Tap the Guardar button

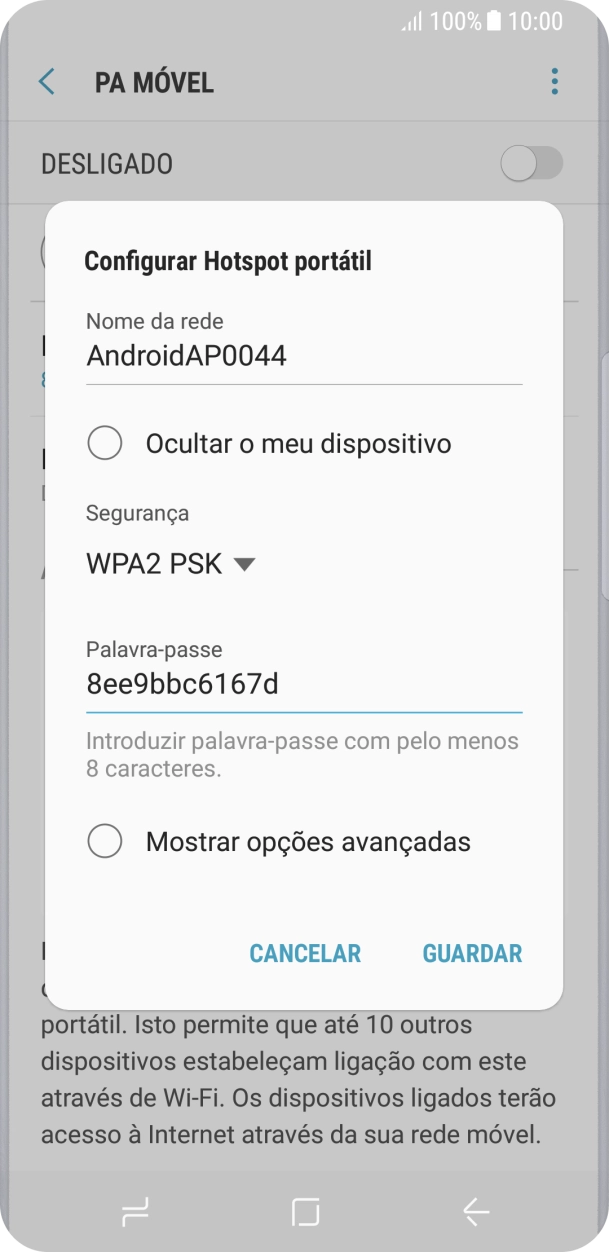click(472, 953)
